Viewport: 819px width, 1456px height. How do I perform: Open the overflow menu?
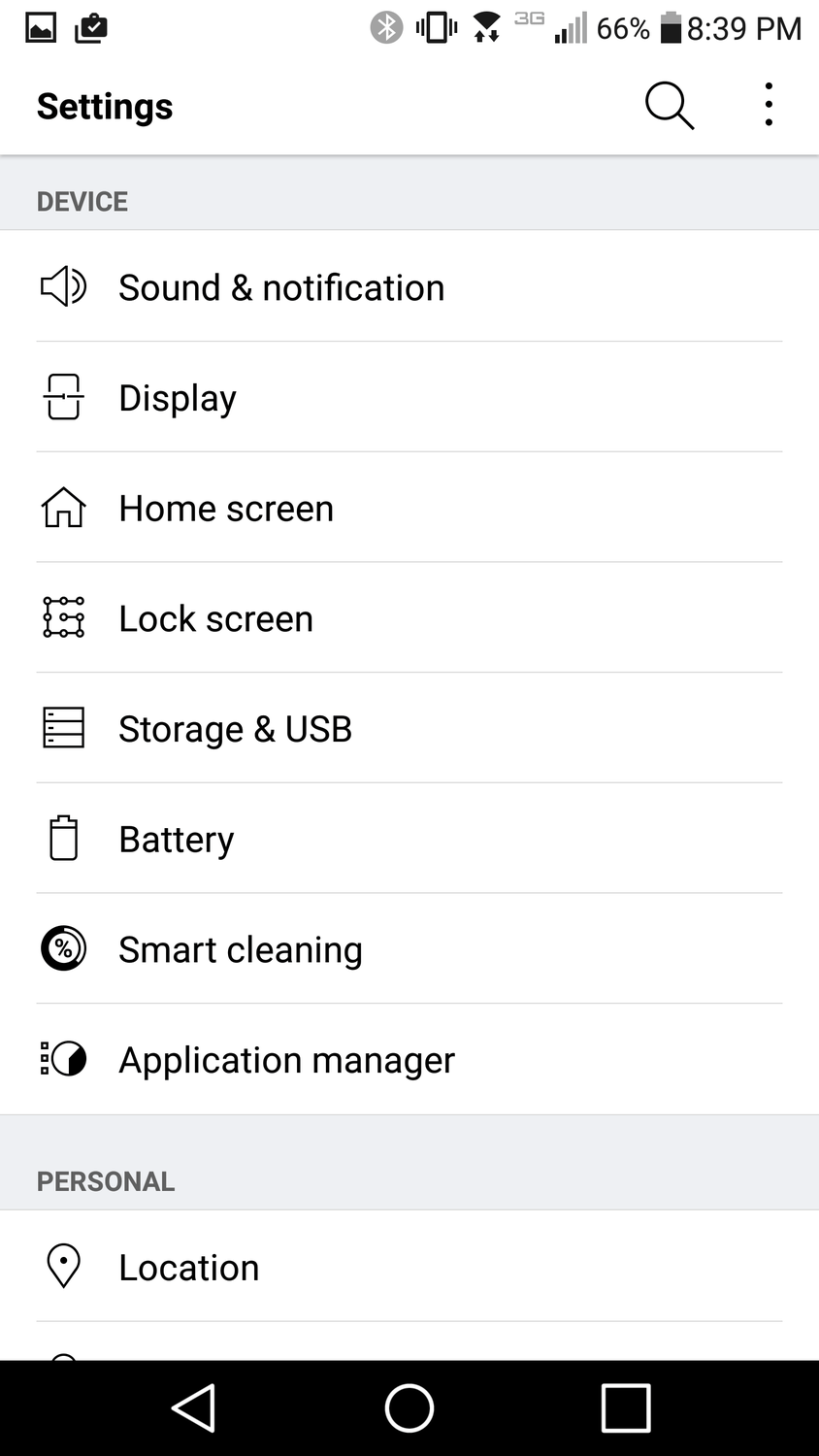[769, 105]
